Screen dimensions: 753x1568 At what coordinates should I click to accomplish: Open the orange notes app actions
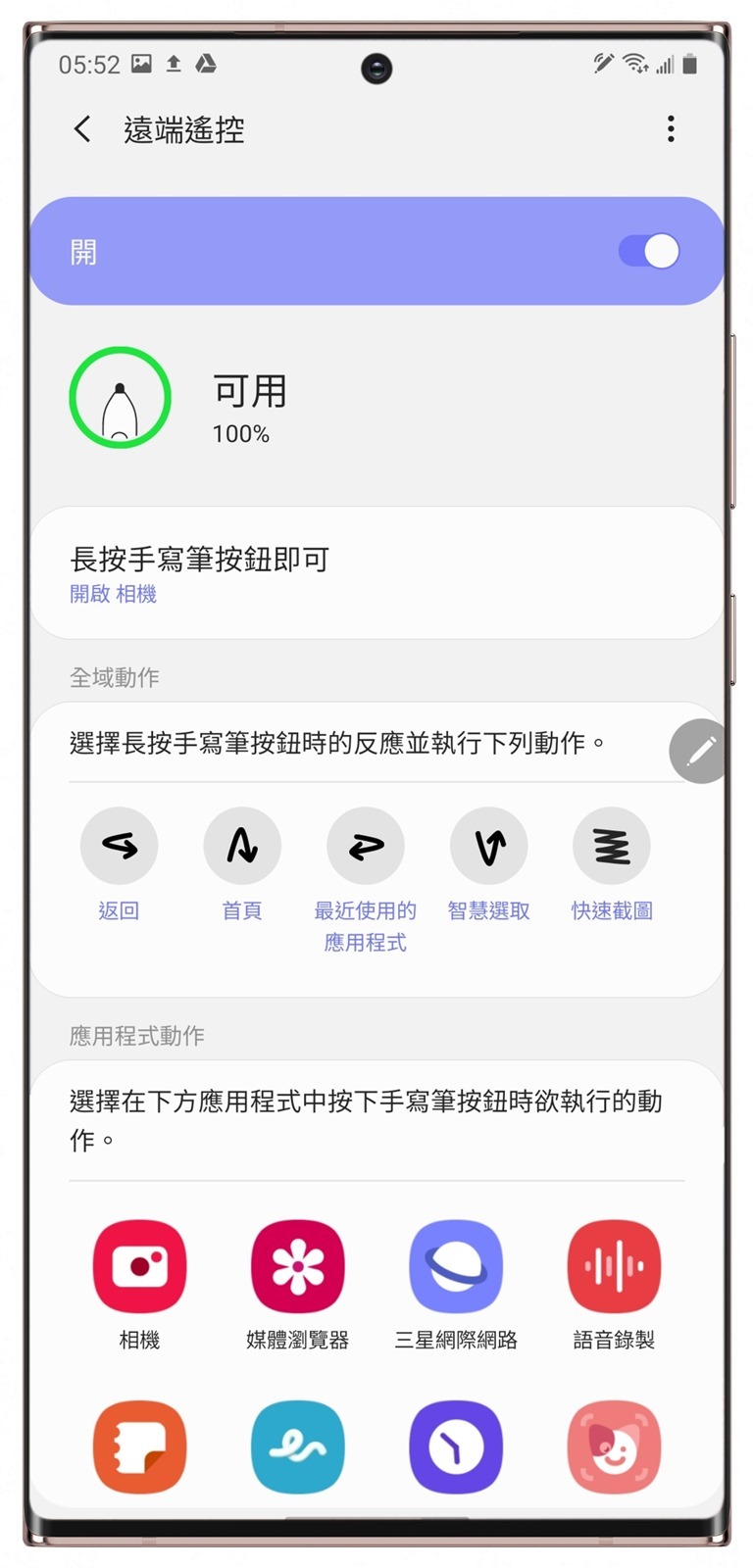[x=139, y=1447]
